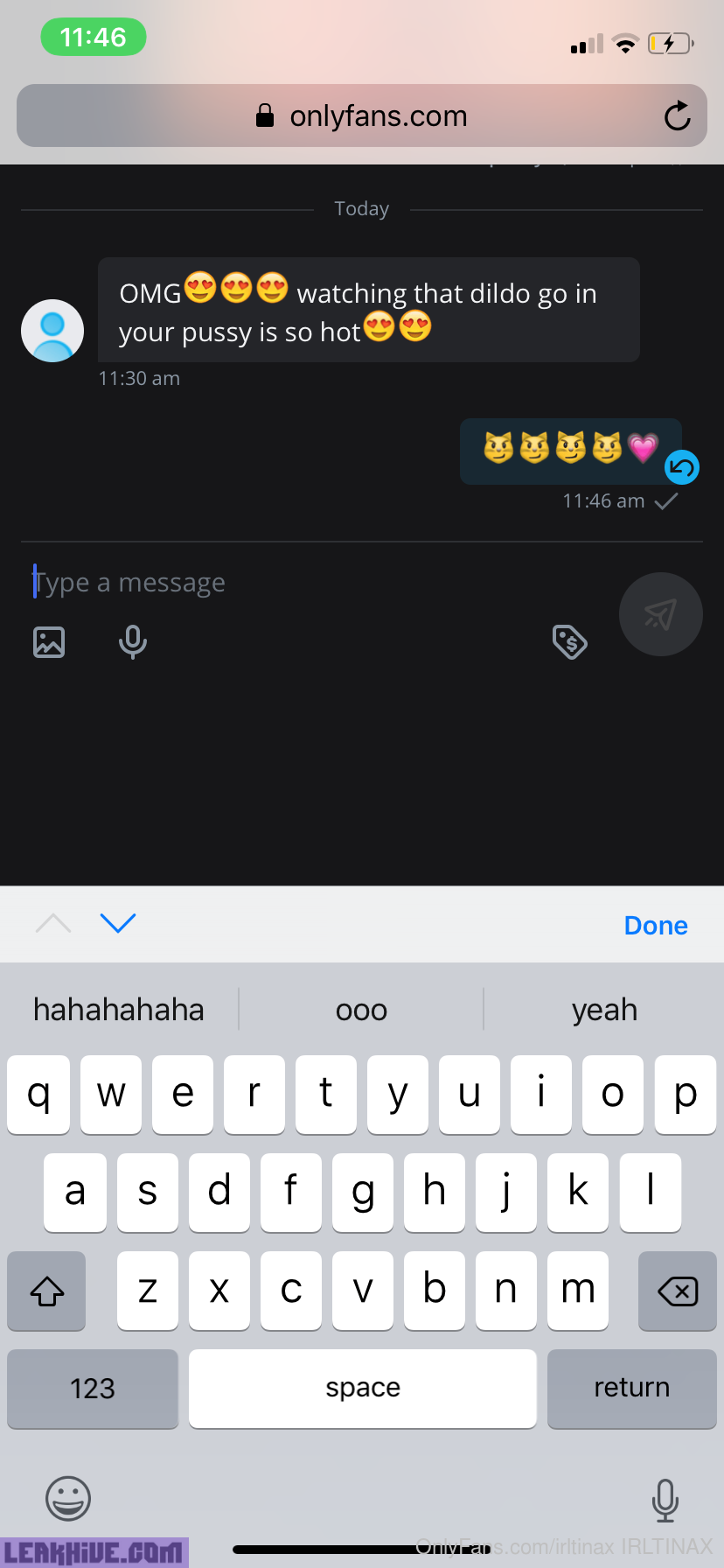Attach a photo to the message
The image size is (724, 1568).
49,642
